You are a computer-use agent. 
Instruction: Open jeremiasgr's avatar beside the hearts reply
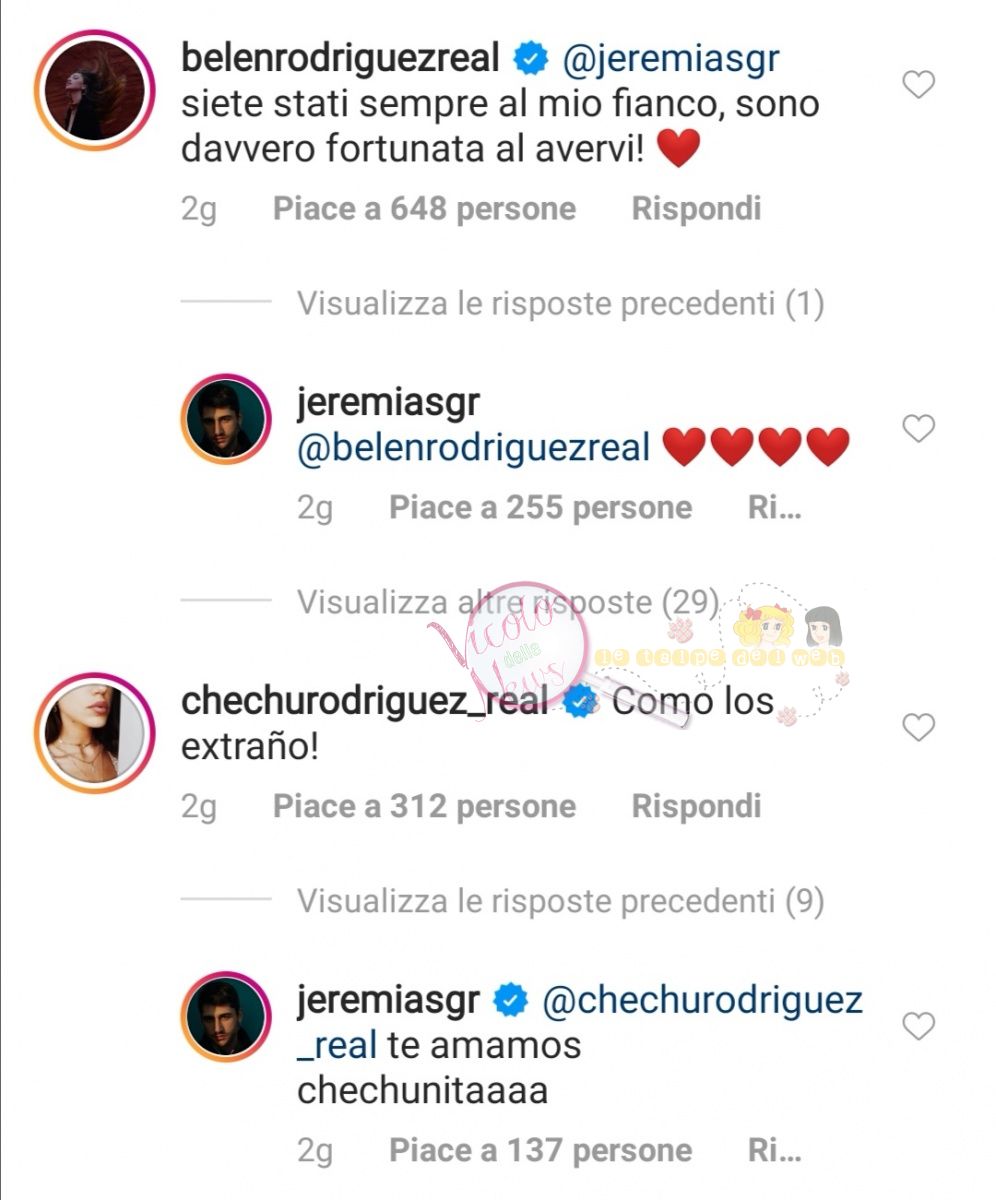226,418
